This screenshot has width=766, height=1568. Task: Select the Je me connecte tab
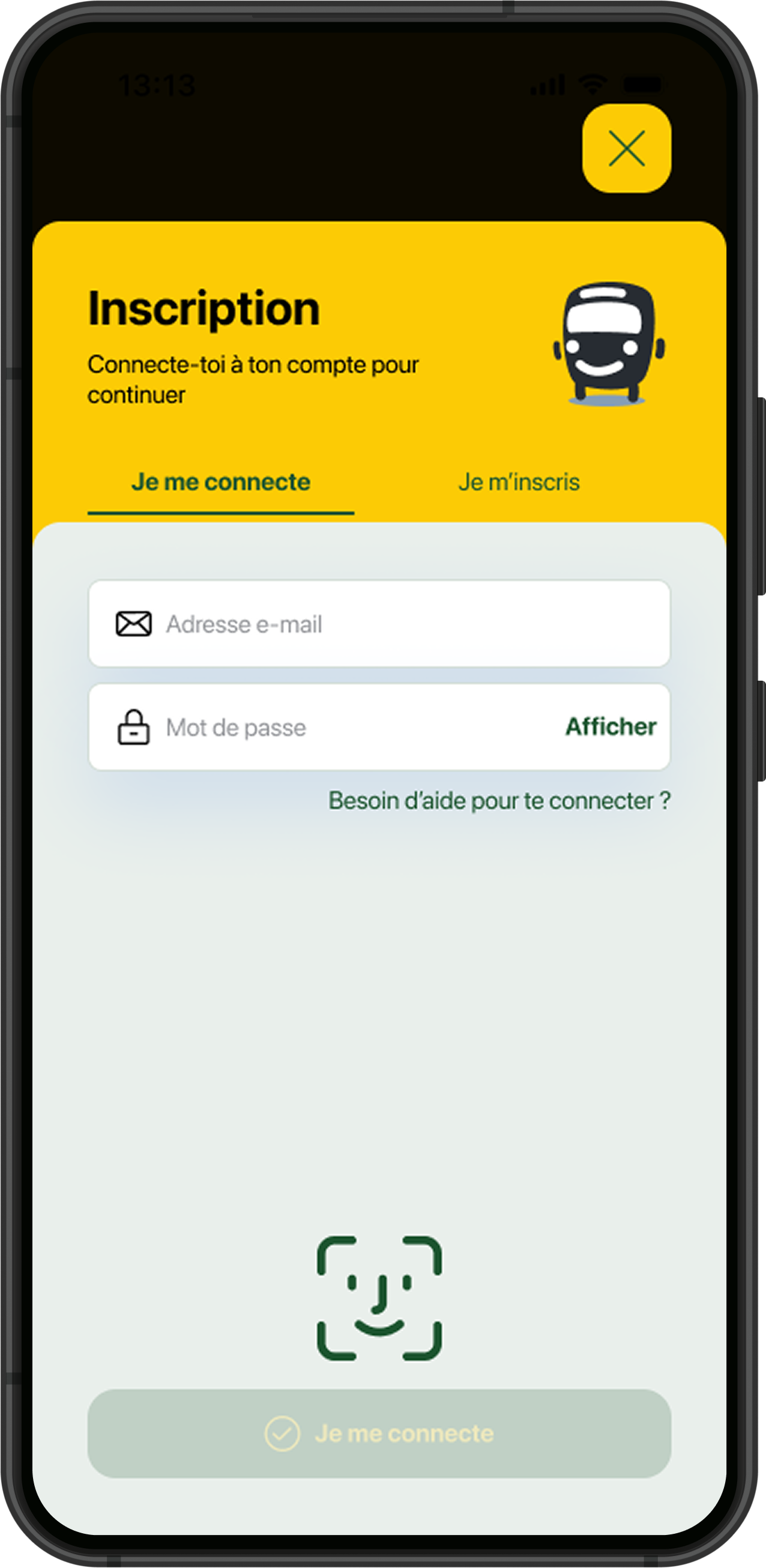click(x=221, y=482)
